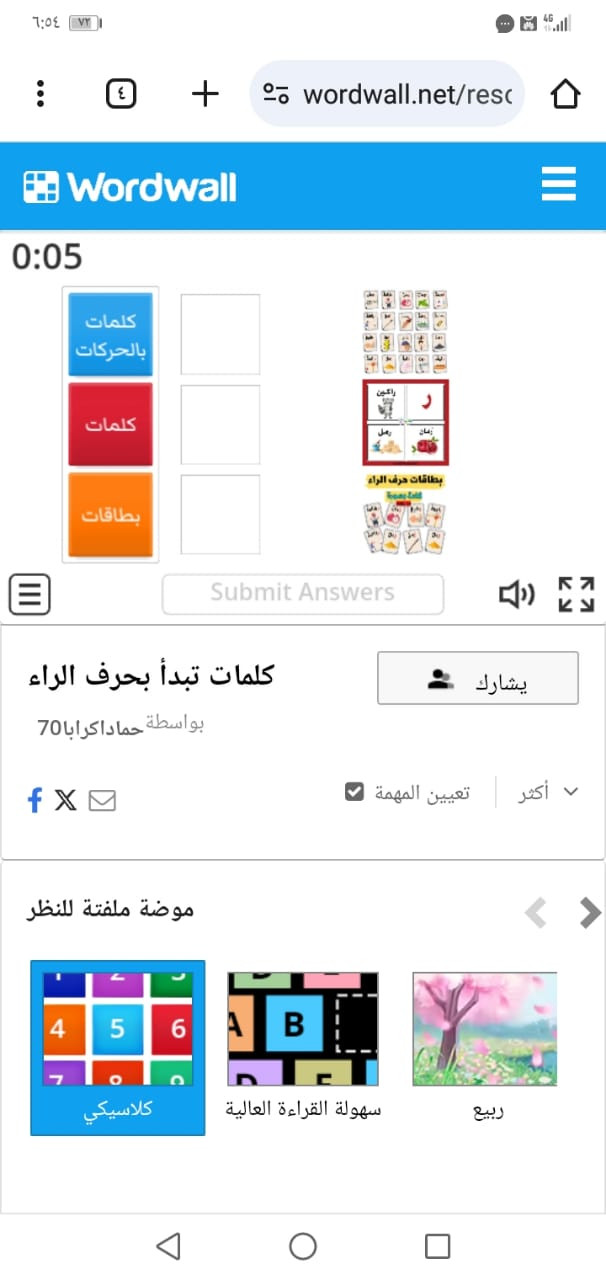
Task: Share the activity on Facebook
Action: pos(35,800)
